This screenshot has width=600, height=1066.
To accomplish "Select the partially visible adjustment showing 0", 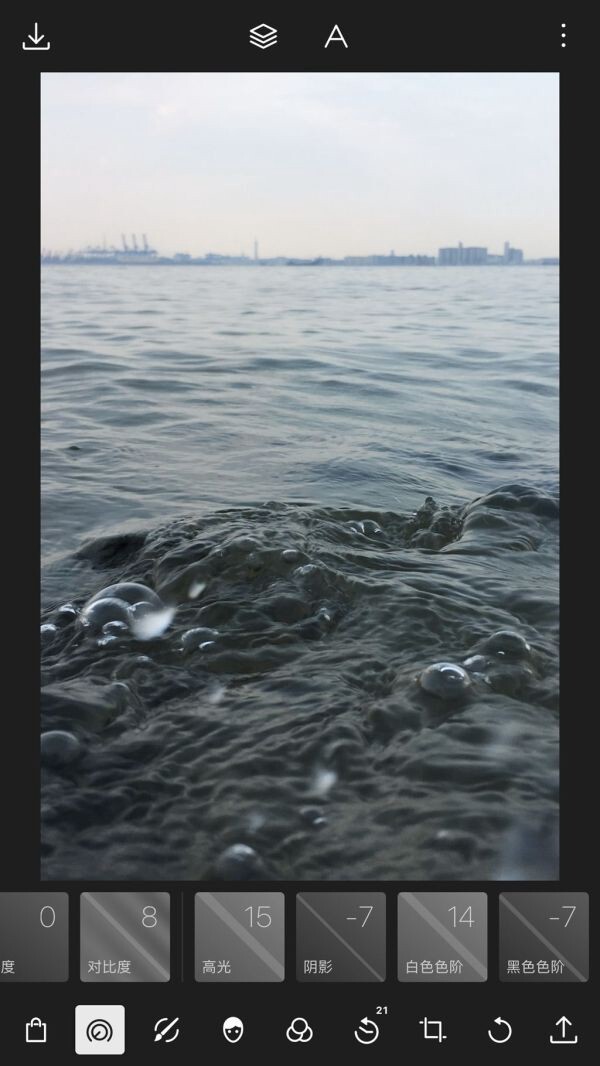I will pos(33,936).
